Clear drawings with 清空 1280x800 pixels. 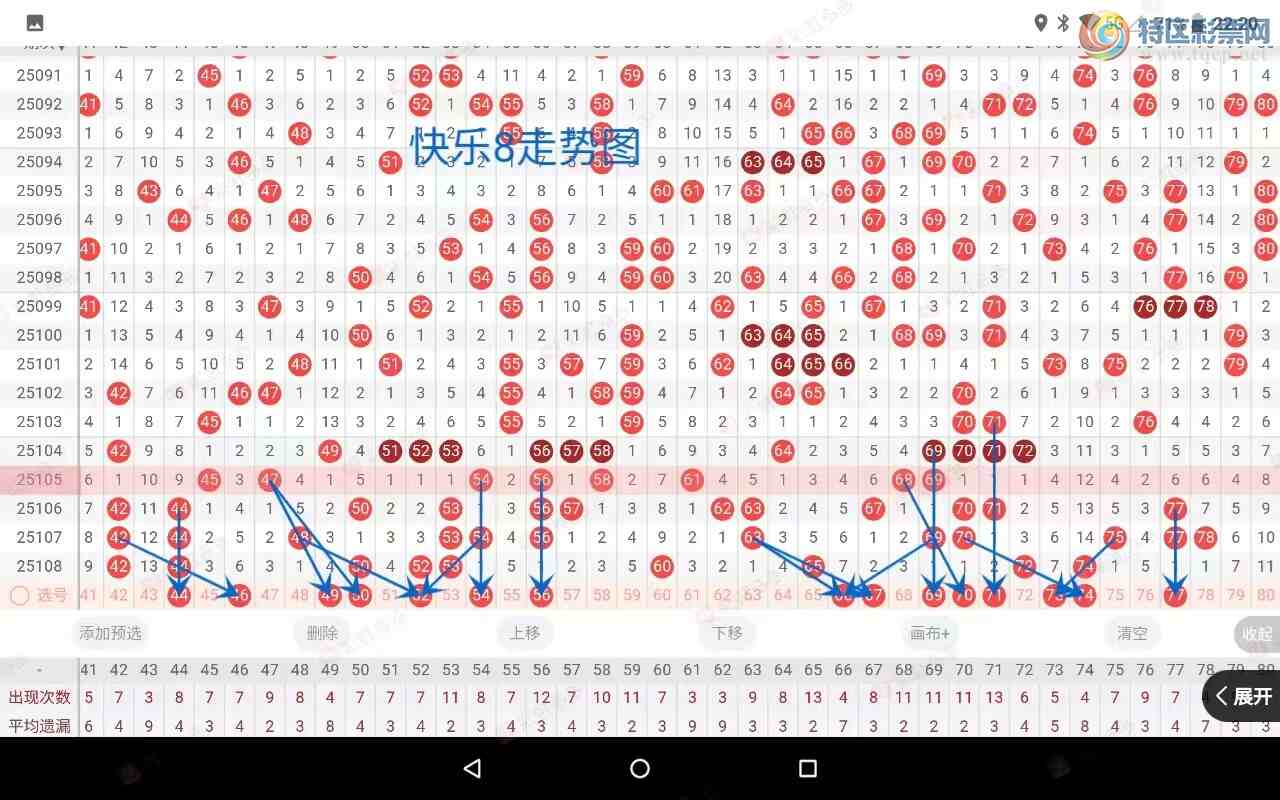pyautogui.click(x=1132, y=633)
